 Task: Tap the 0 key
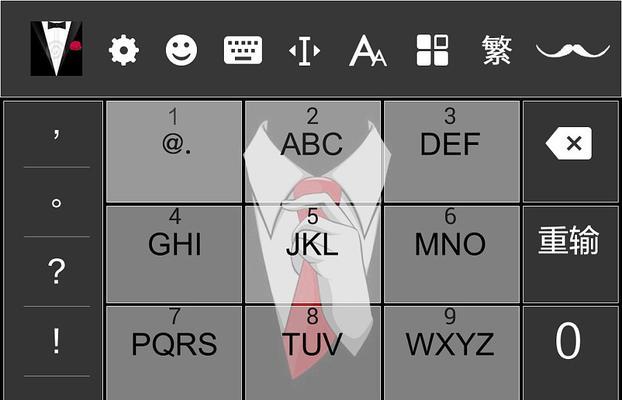(x=568, y=342)
